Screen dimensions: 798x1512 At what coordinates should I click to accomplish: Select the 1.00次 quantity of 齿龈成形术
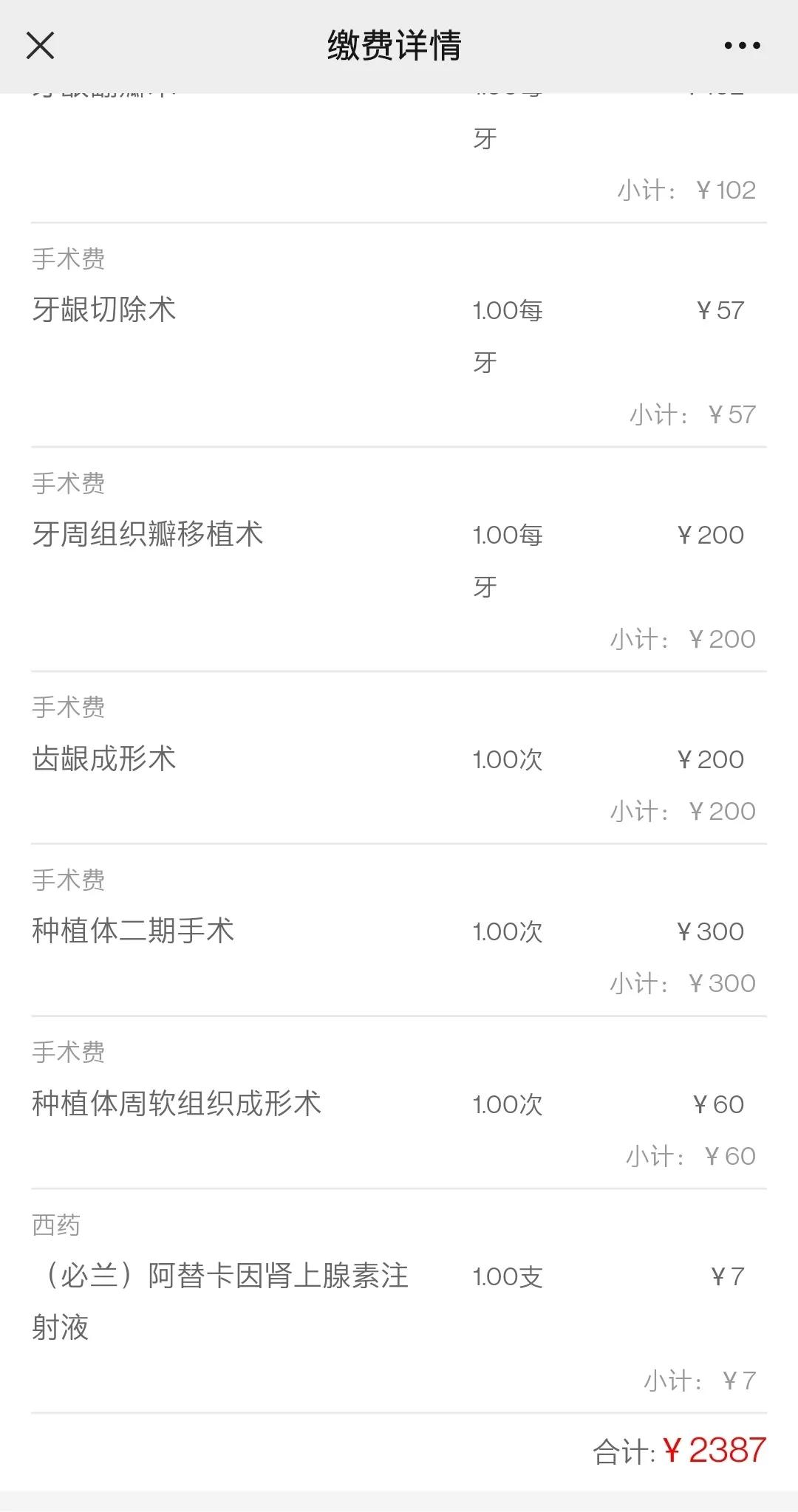506,759
